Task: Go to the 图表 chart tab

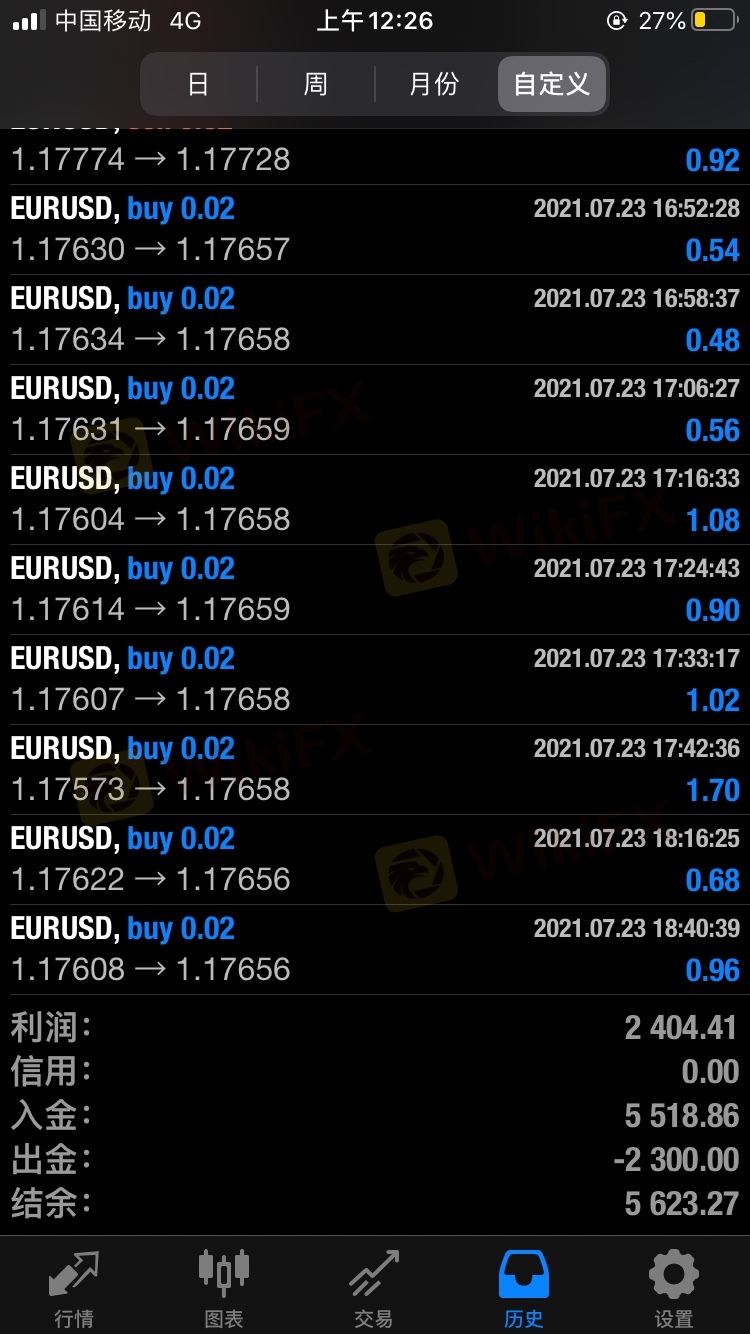Action: coord(224,1287)
